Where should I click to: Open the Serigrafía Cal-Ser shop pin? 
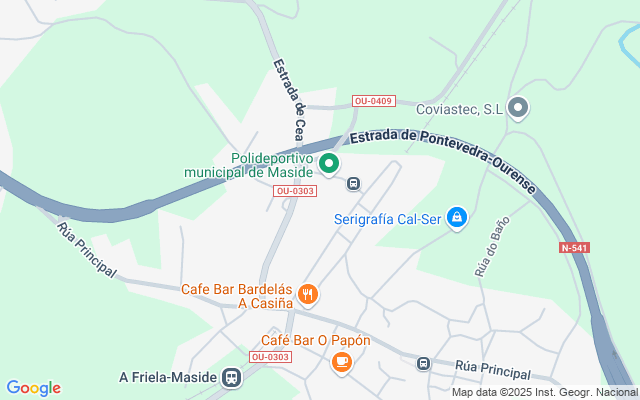click(x=457, y=217)
